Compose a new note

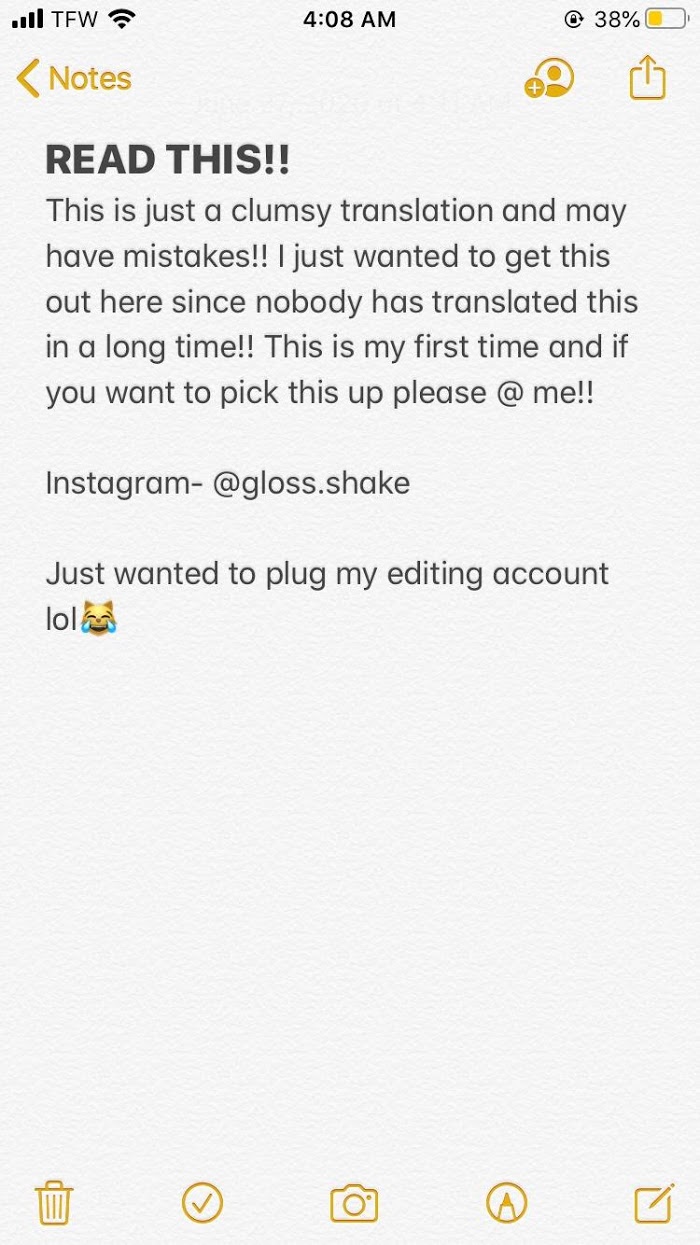click(654, 1203)
